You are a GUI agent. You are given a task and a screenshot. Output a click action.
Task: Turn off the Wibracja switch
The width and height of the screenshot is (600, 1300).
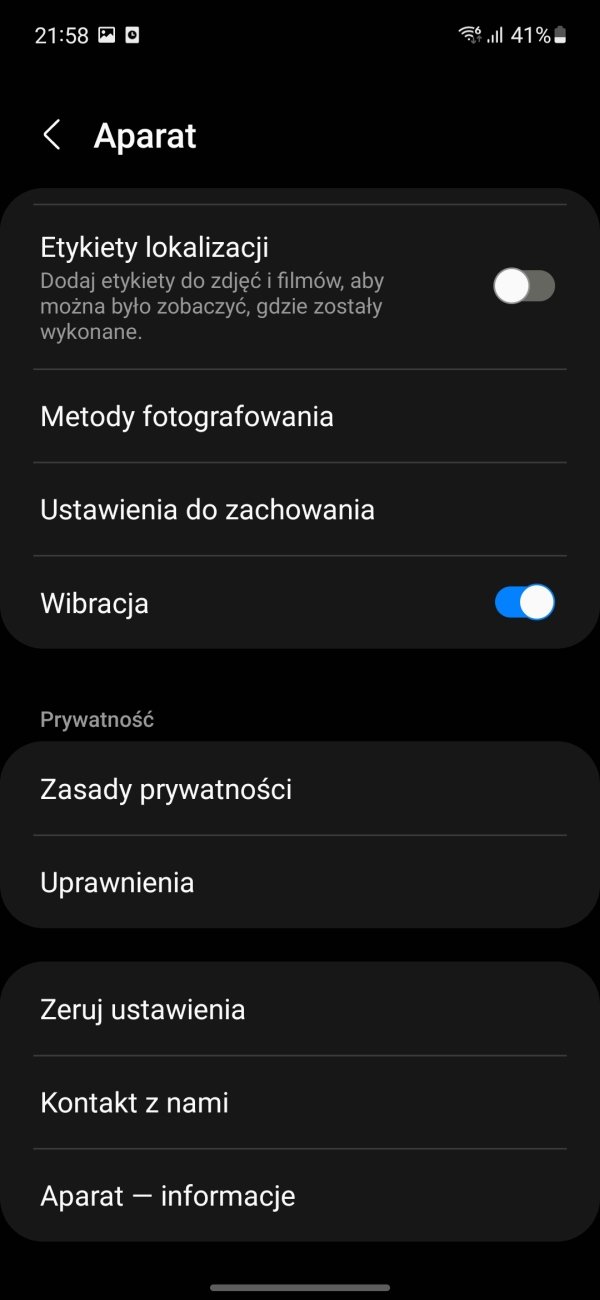pyautogui.click(x=524, y=603)
